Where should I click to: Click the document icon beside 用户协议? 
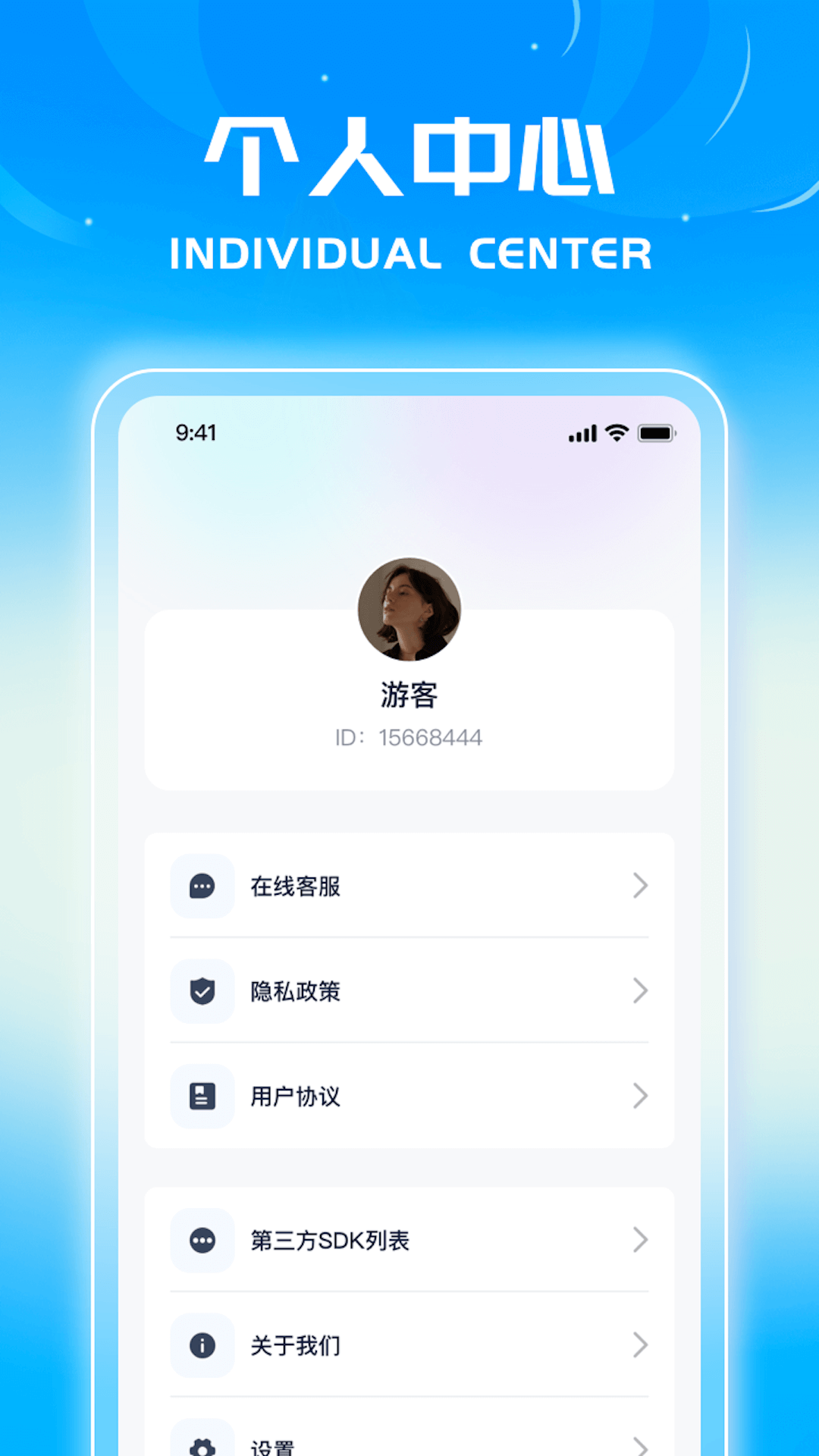click(202, 1096)
